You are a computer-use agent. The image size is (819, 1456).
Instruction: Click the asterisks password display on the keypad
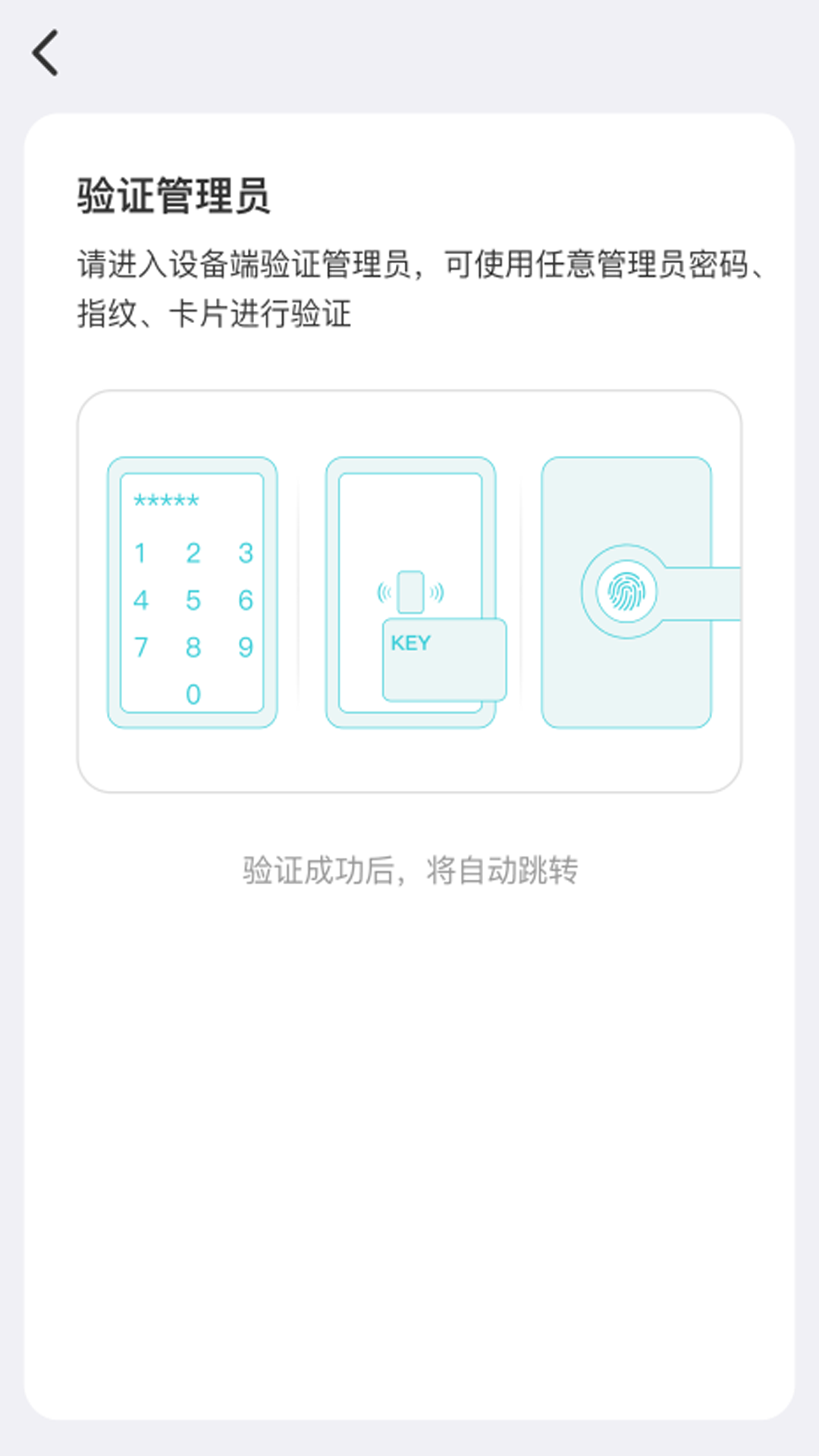167,501
